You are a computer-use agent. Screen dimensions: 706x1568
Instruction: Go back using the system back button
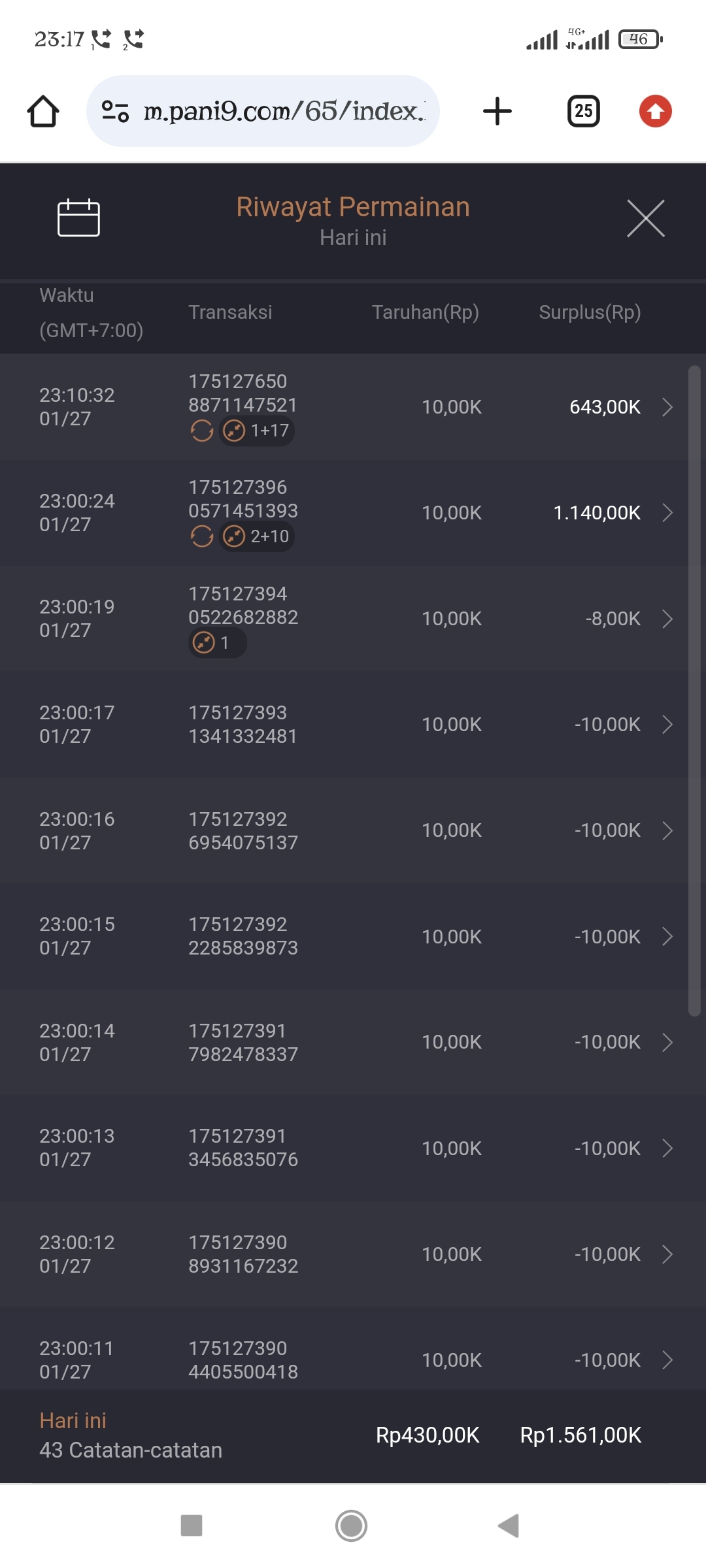coord(509,1526)
